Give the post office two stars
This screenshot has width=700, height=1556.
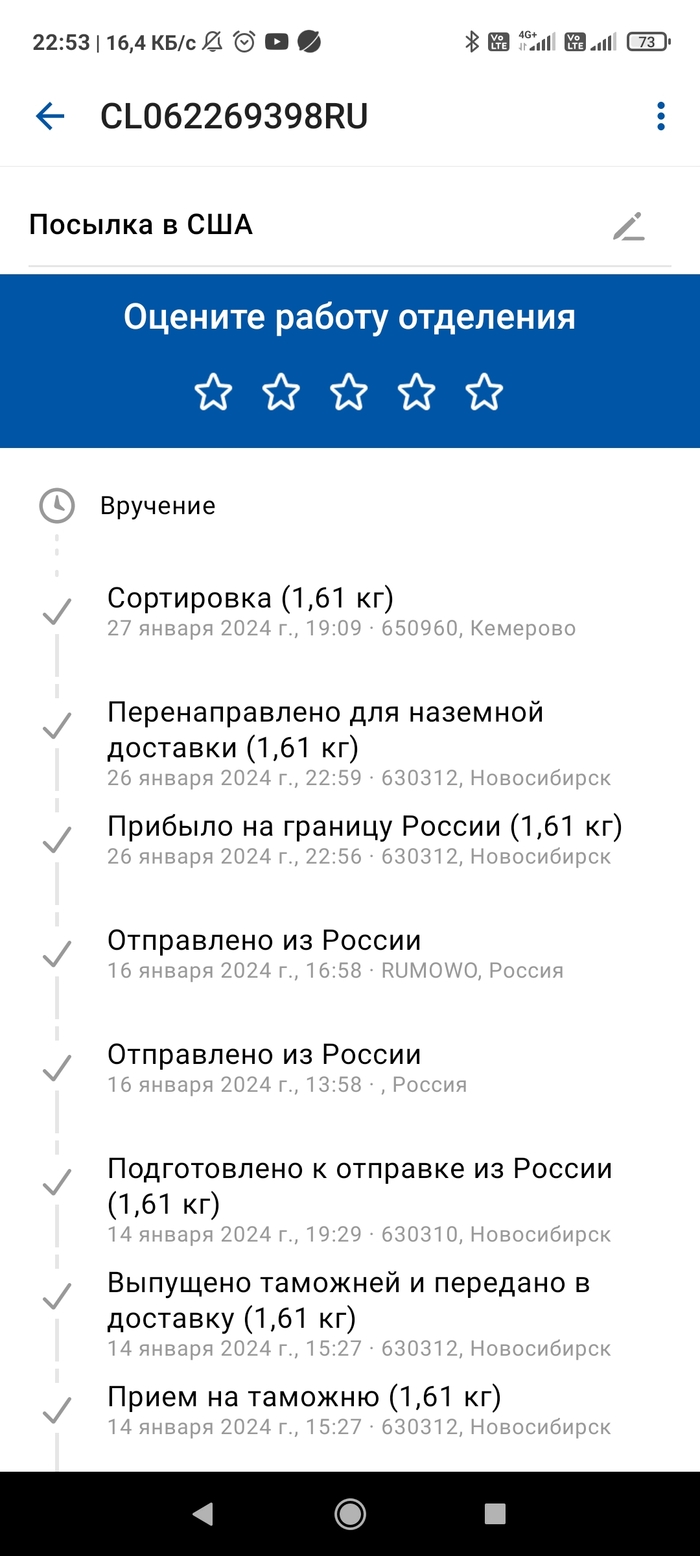click(281, 392)
